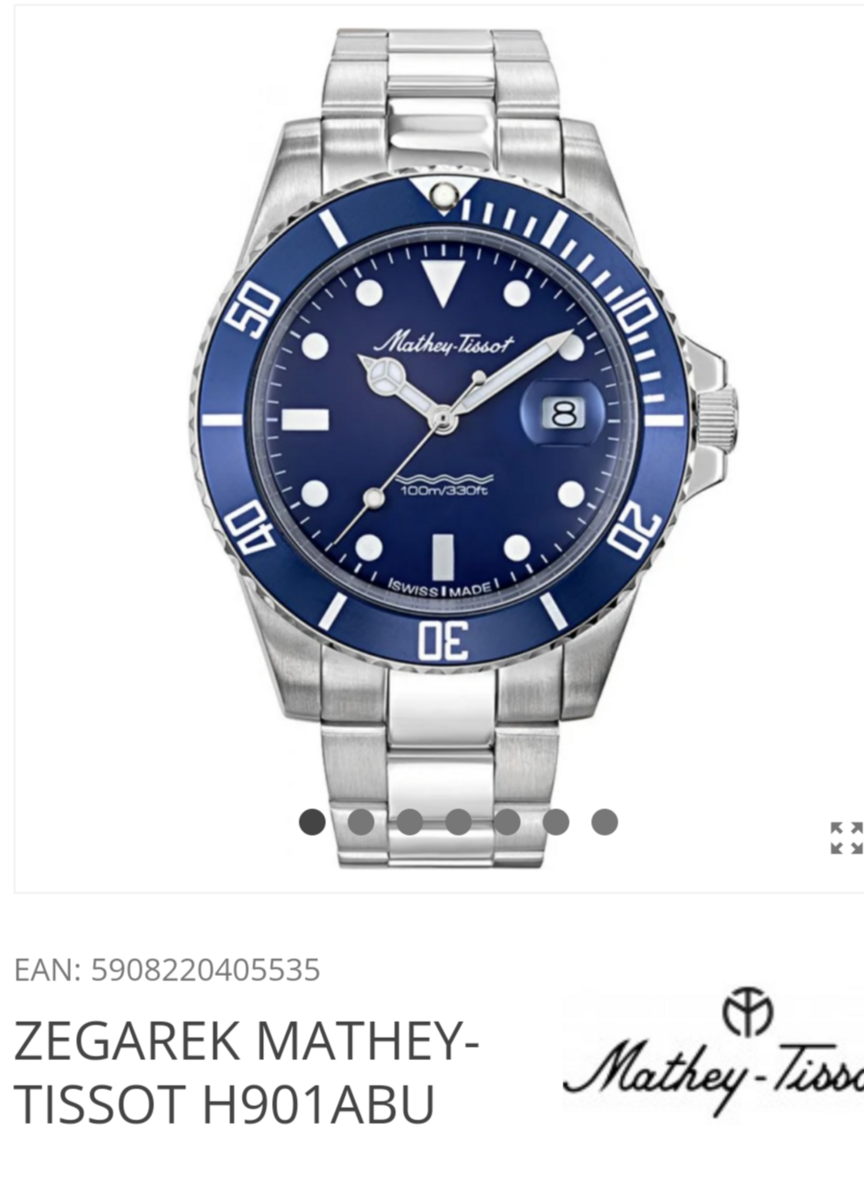
Task: Jump to the fourth gallery image dot
Action: click(x=458, y=822)
